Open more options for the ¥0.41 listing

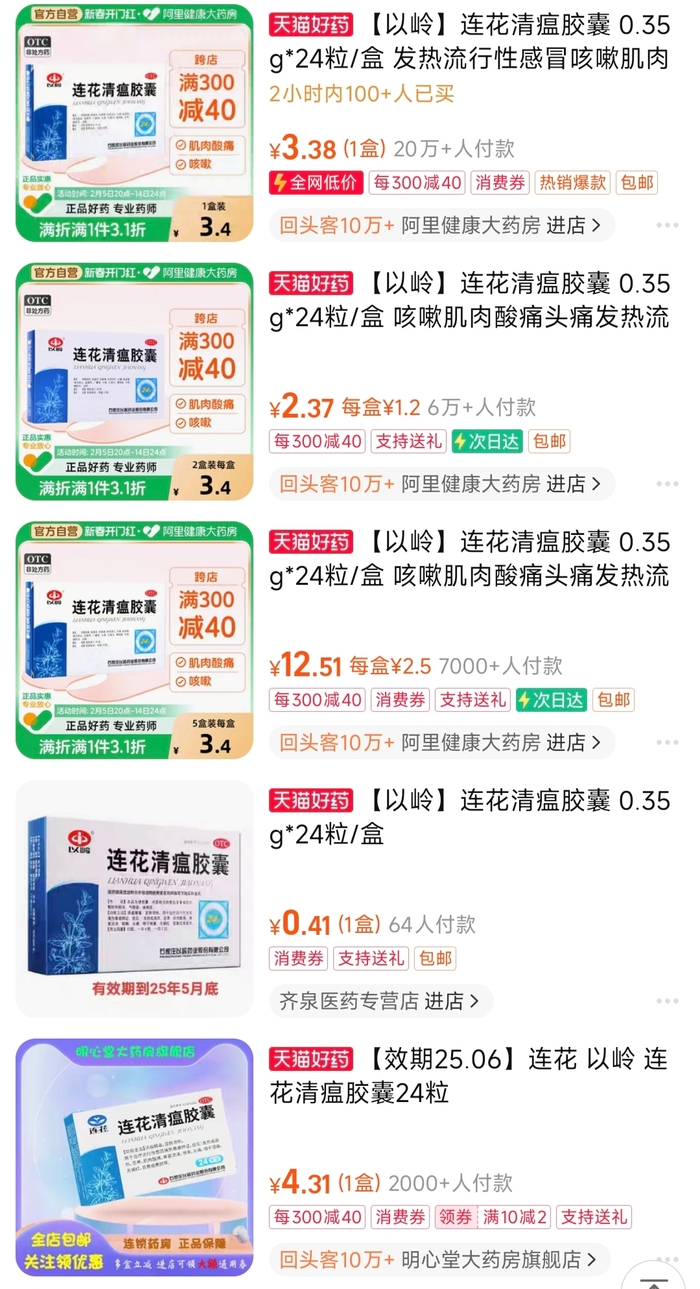pyautogui.click(x=667, y=1001)
